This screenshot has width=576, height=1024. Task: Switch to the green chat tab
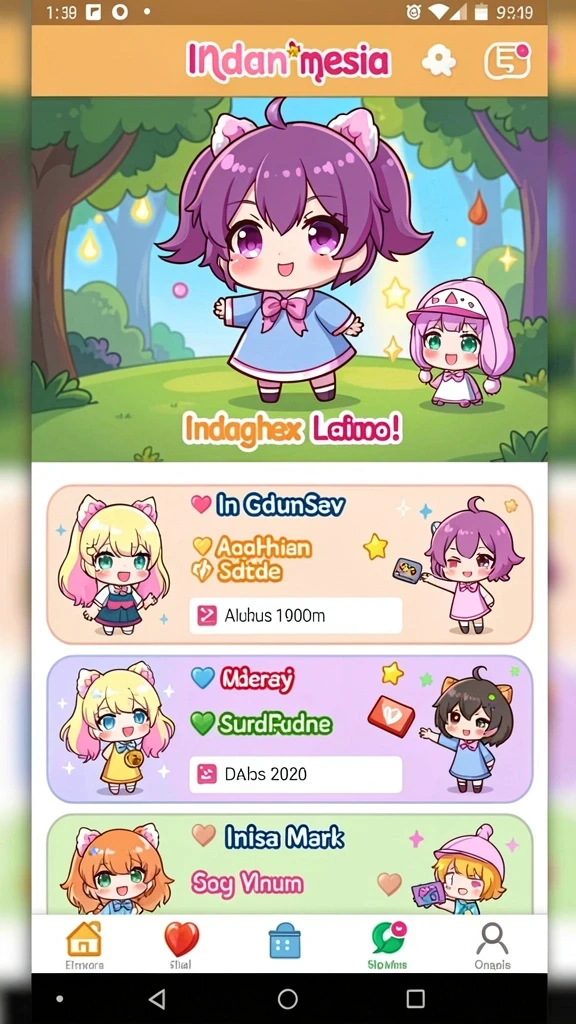click(x=387, y=944)
